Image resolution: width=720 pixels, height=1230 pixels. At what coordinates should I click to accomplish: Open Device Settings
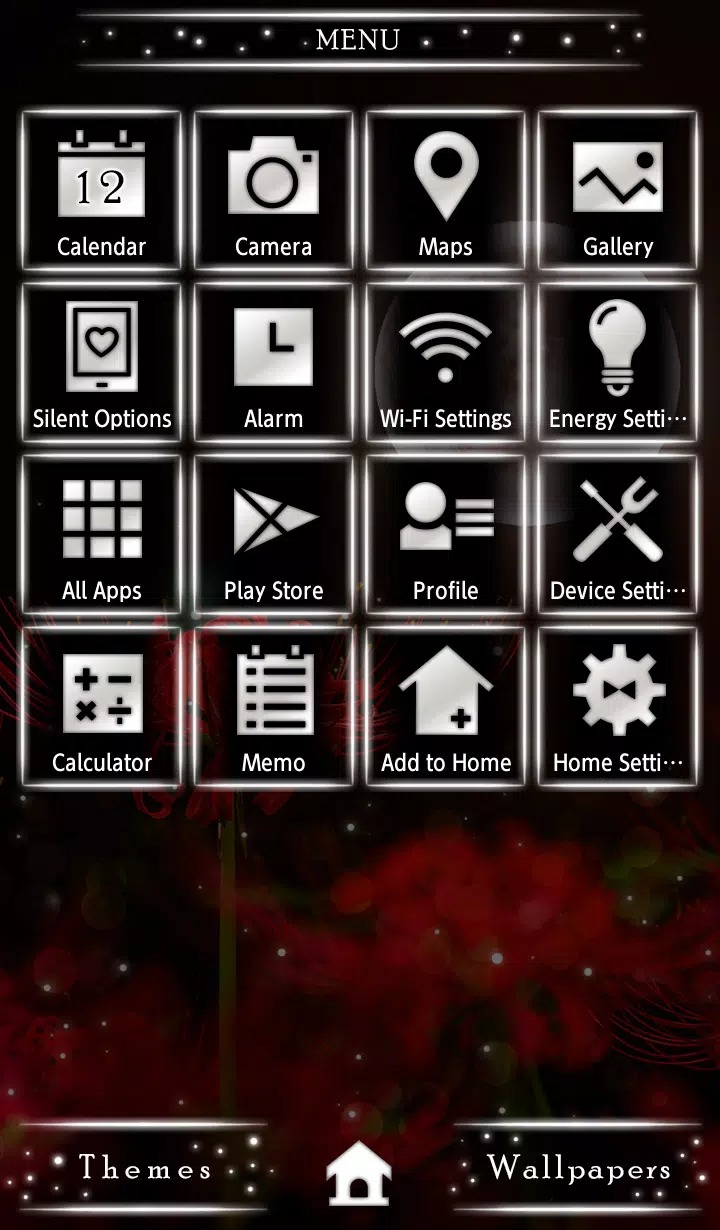[x=617, y=534]
